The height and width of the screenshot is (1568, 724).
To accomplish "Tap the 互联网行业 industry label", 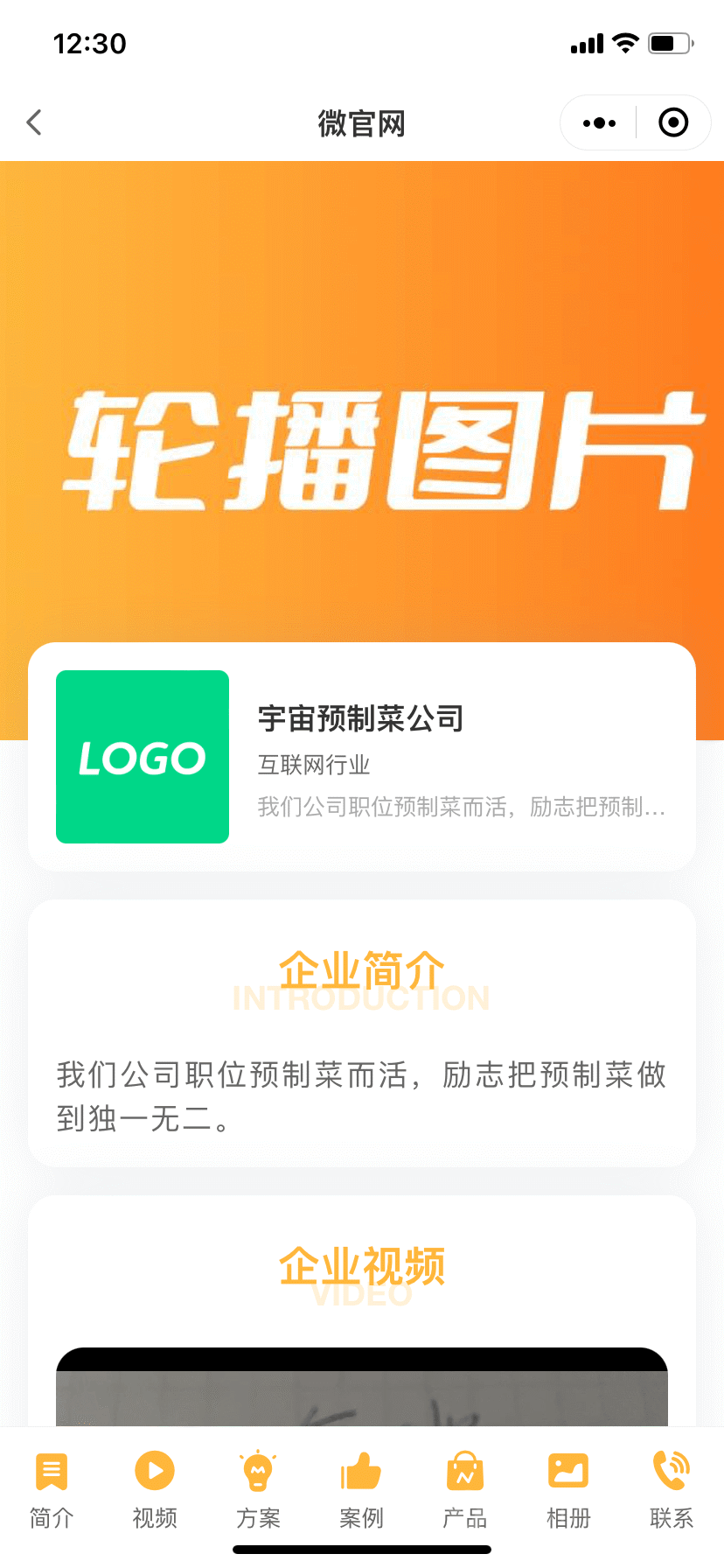I will click(313, 764).
